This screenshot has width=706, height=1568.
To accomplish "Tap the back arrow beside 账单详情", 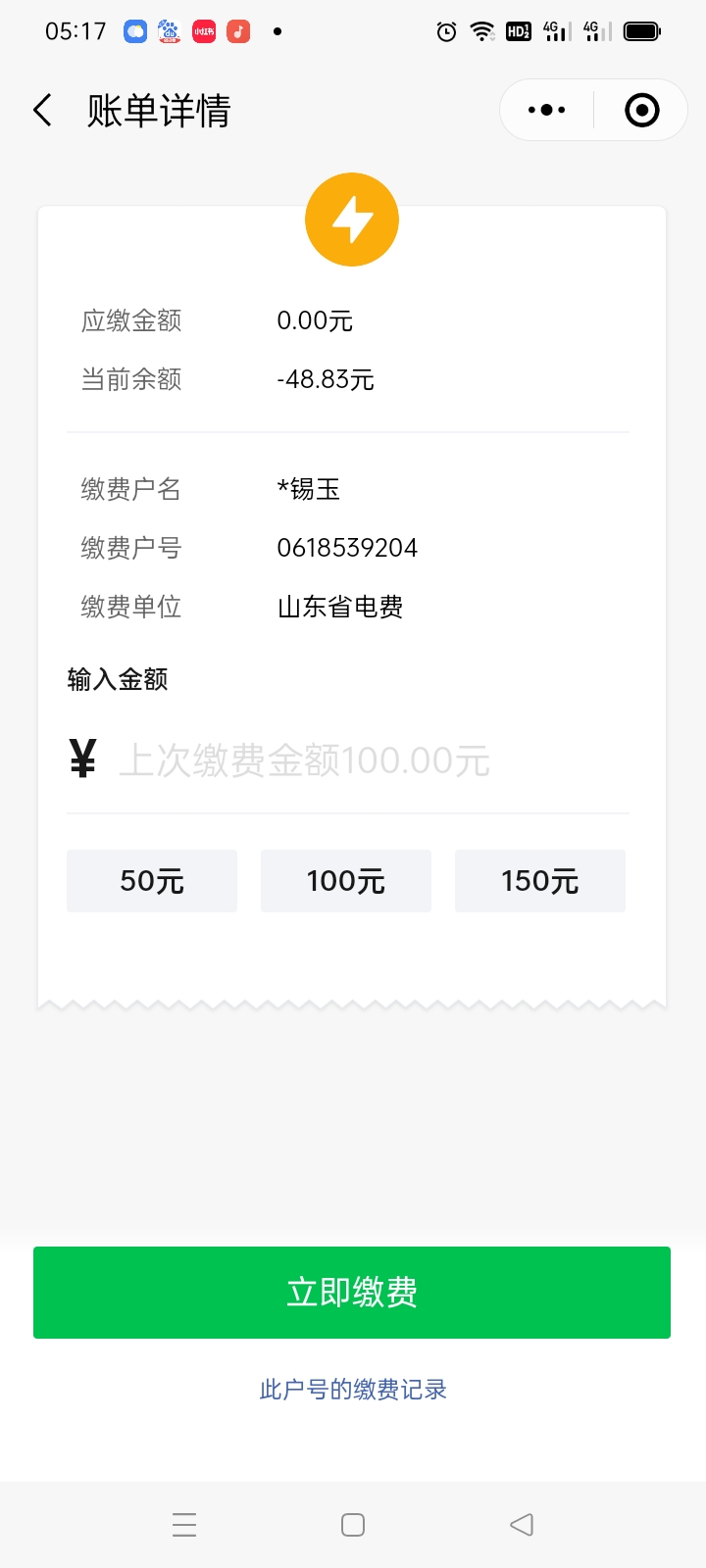I will [x=41, y=110].
